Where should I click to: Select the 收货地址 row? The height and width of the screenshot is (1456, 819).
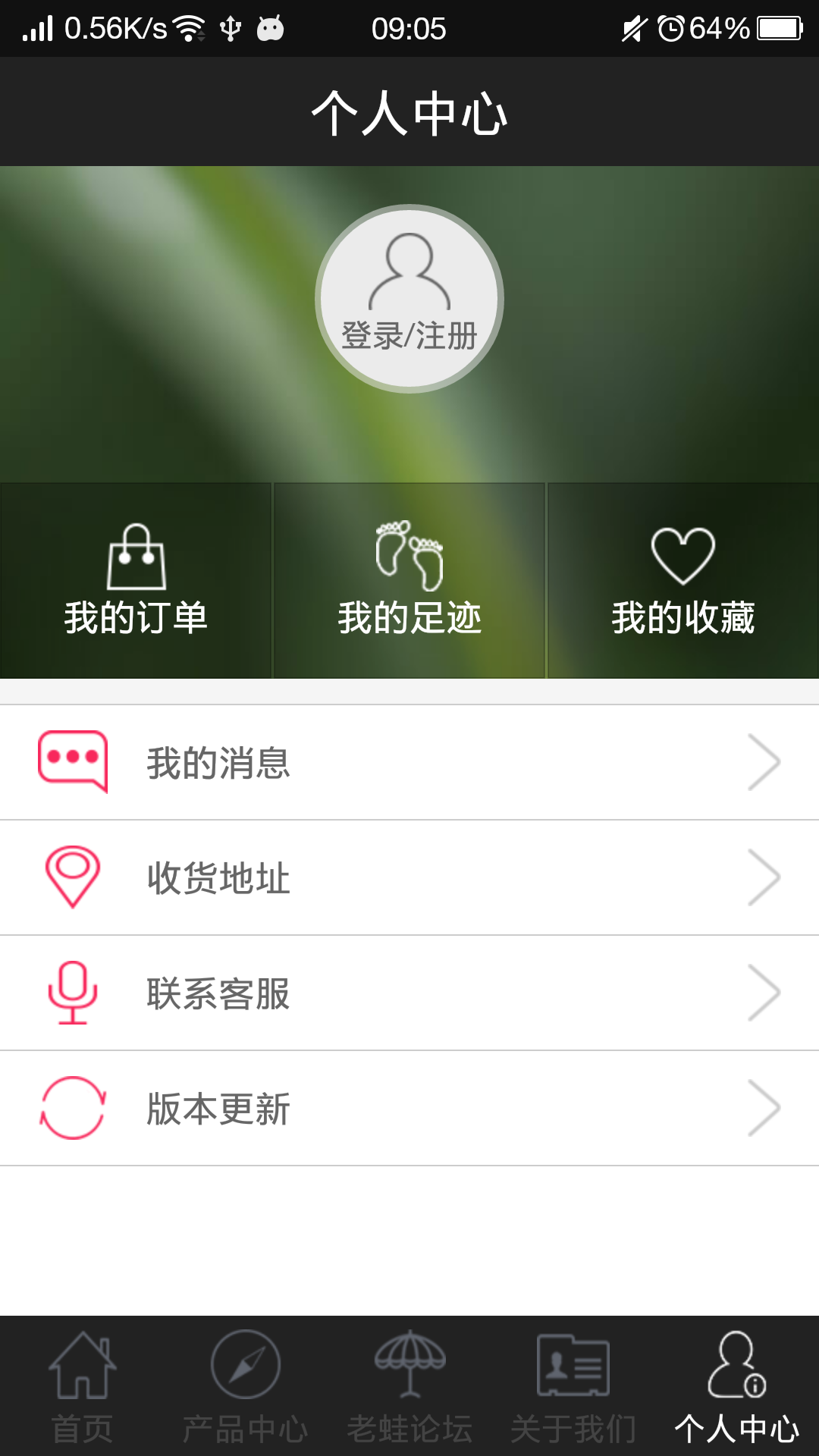click(409, 877)
